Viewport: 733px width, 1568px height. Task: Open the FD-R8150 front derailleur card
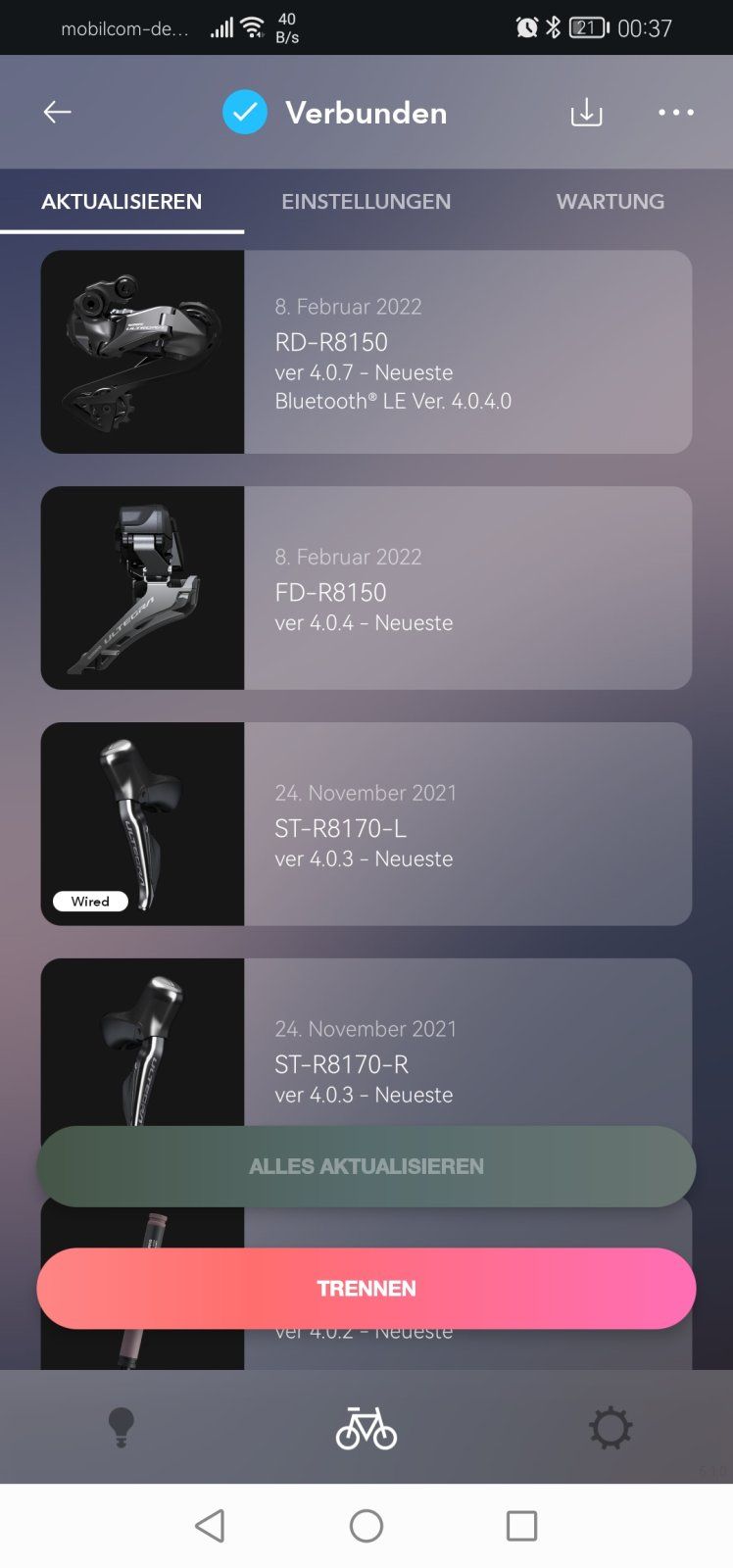tap(366, 588)
